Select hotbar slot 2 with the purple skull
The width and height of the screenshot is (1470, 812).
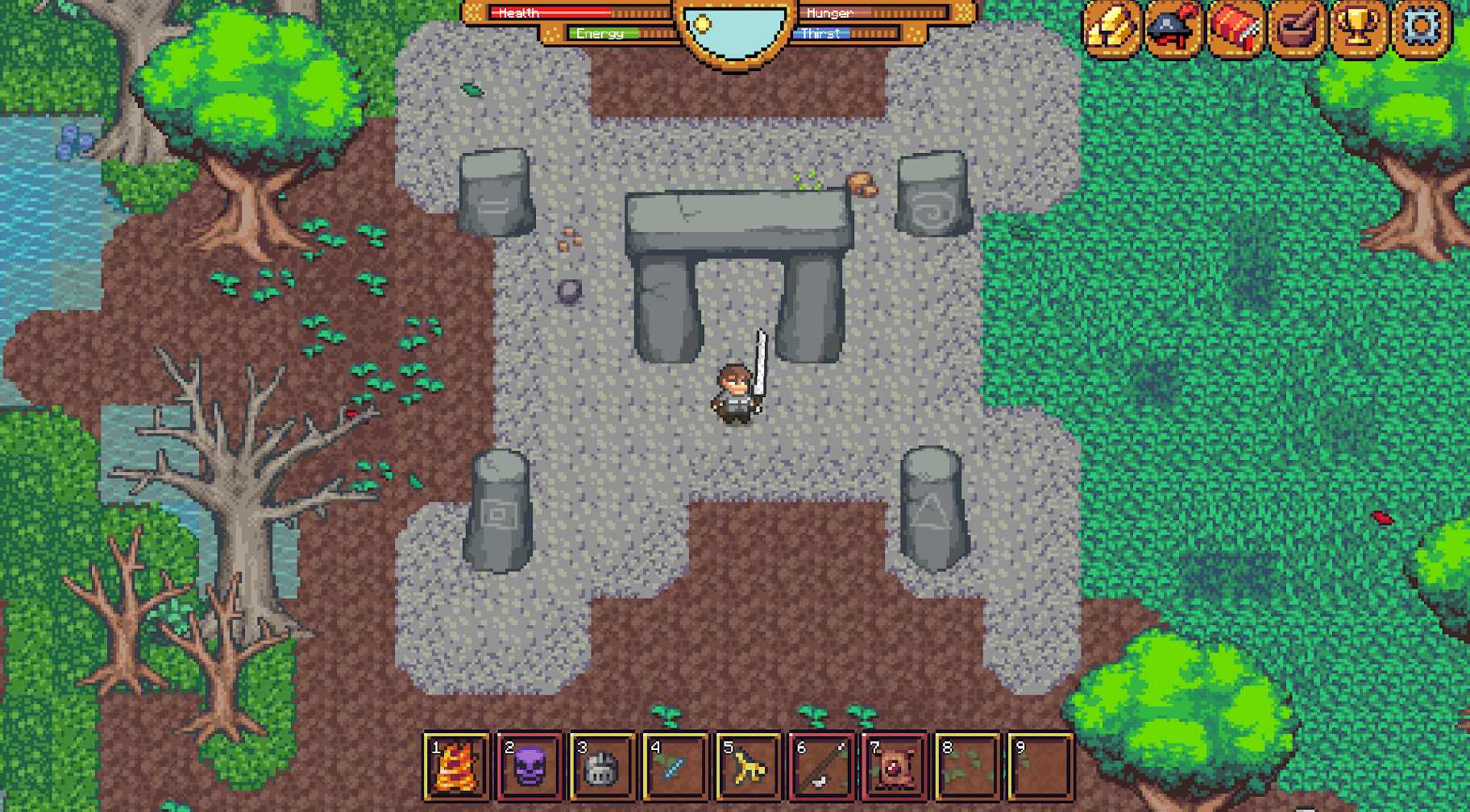click(x=529, y=765)
